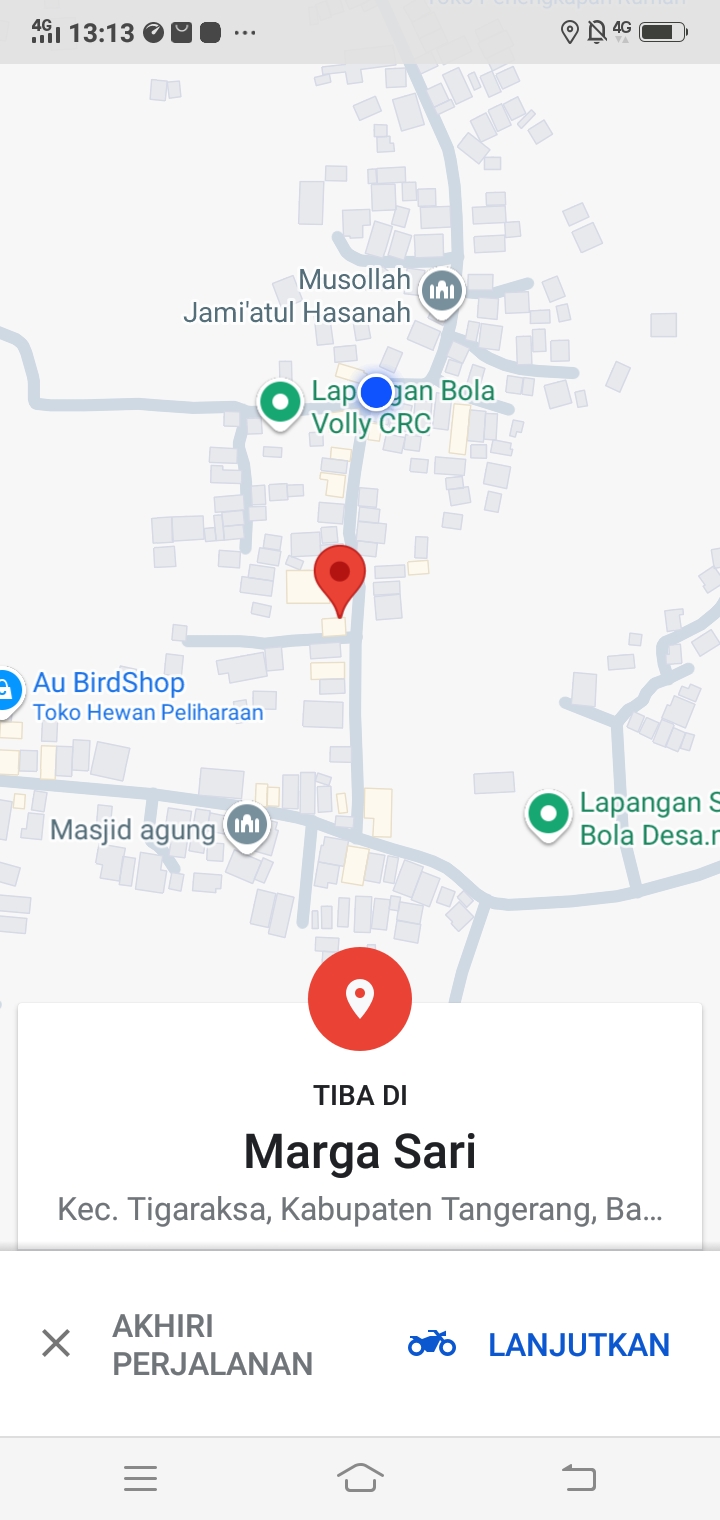The height and width of the screenshot is (1520, 720).
Task: Select the Lapangan Bola Desa marker
Action: click(548, 814)
